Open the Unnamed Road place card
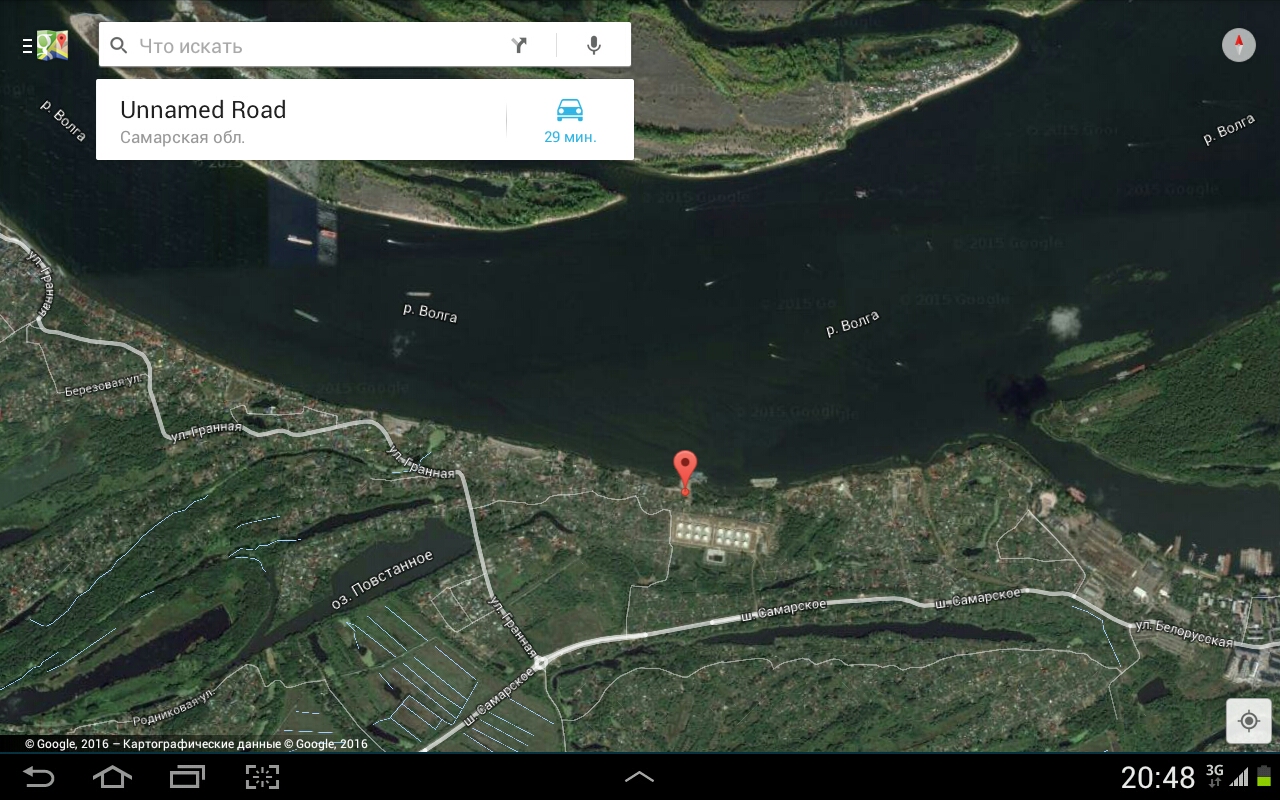The image size is (1280, 800). pyautogui.click(x=300, y=120)
